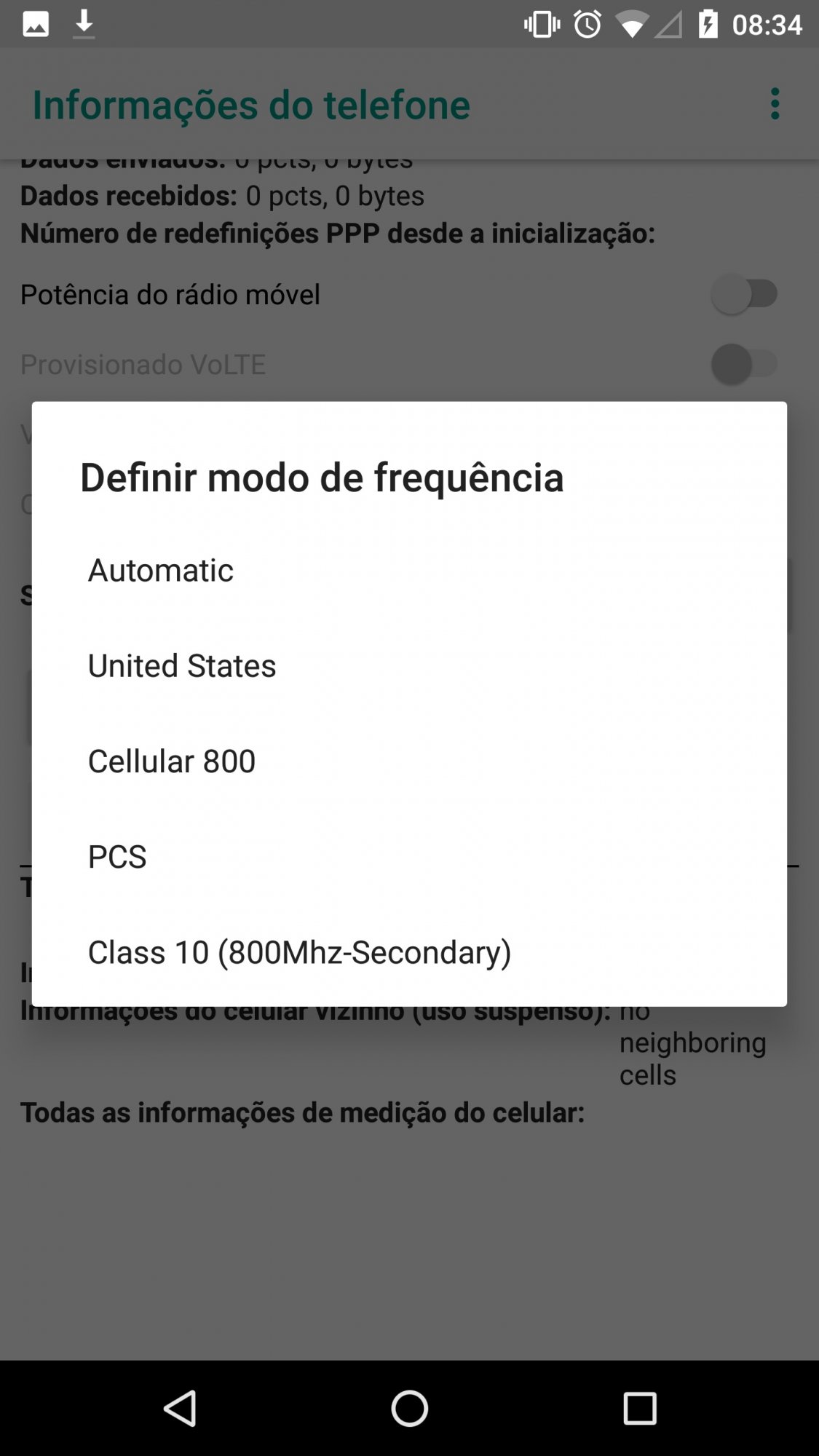The image size is (819, 1456).
Task: Choose United States band option
Action: click(x=409, y=665)
